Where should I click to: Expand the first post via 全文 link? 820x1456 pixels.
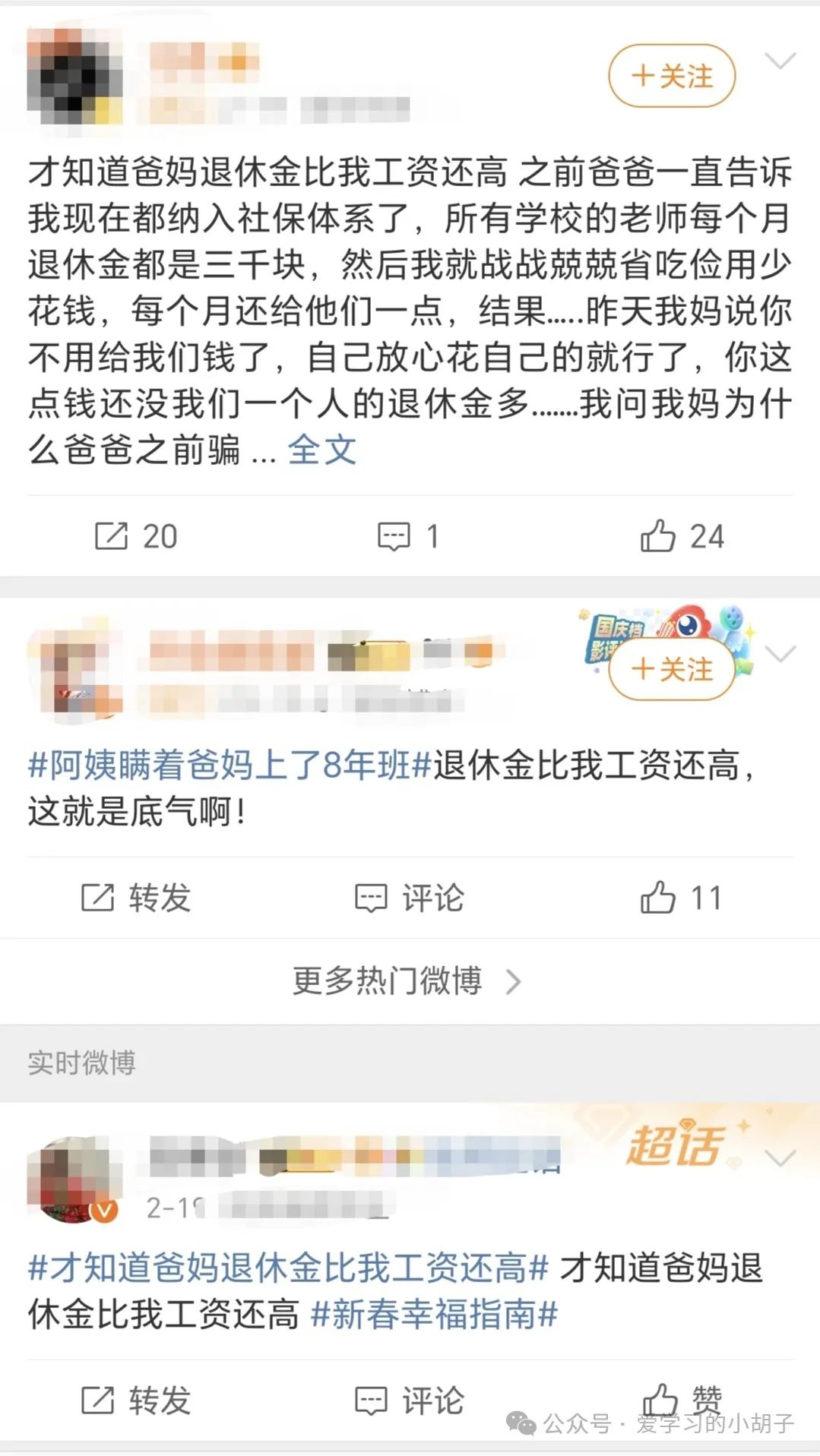coord(321,450)
